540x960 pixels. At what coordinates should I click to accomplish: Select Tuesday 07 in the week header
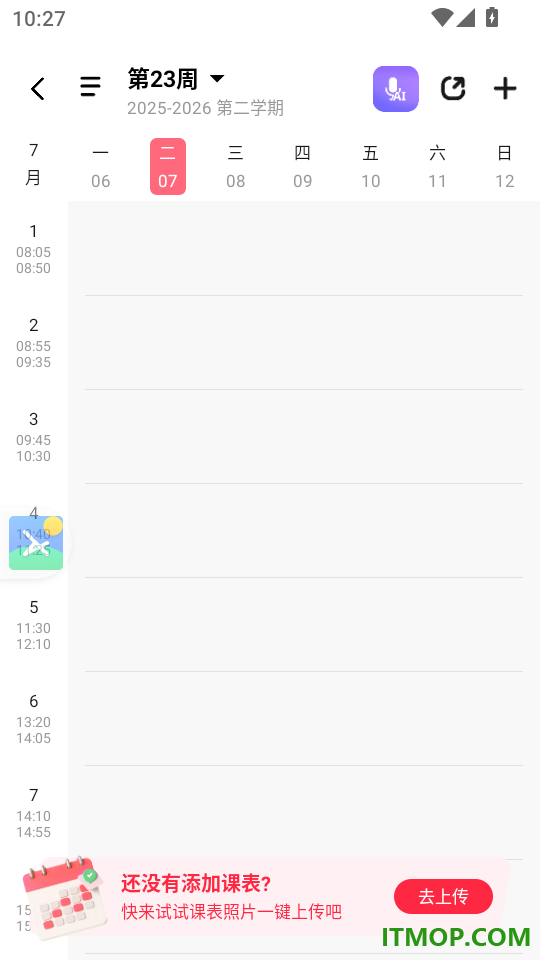coord(168,167)
